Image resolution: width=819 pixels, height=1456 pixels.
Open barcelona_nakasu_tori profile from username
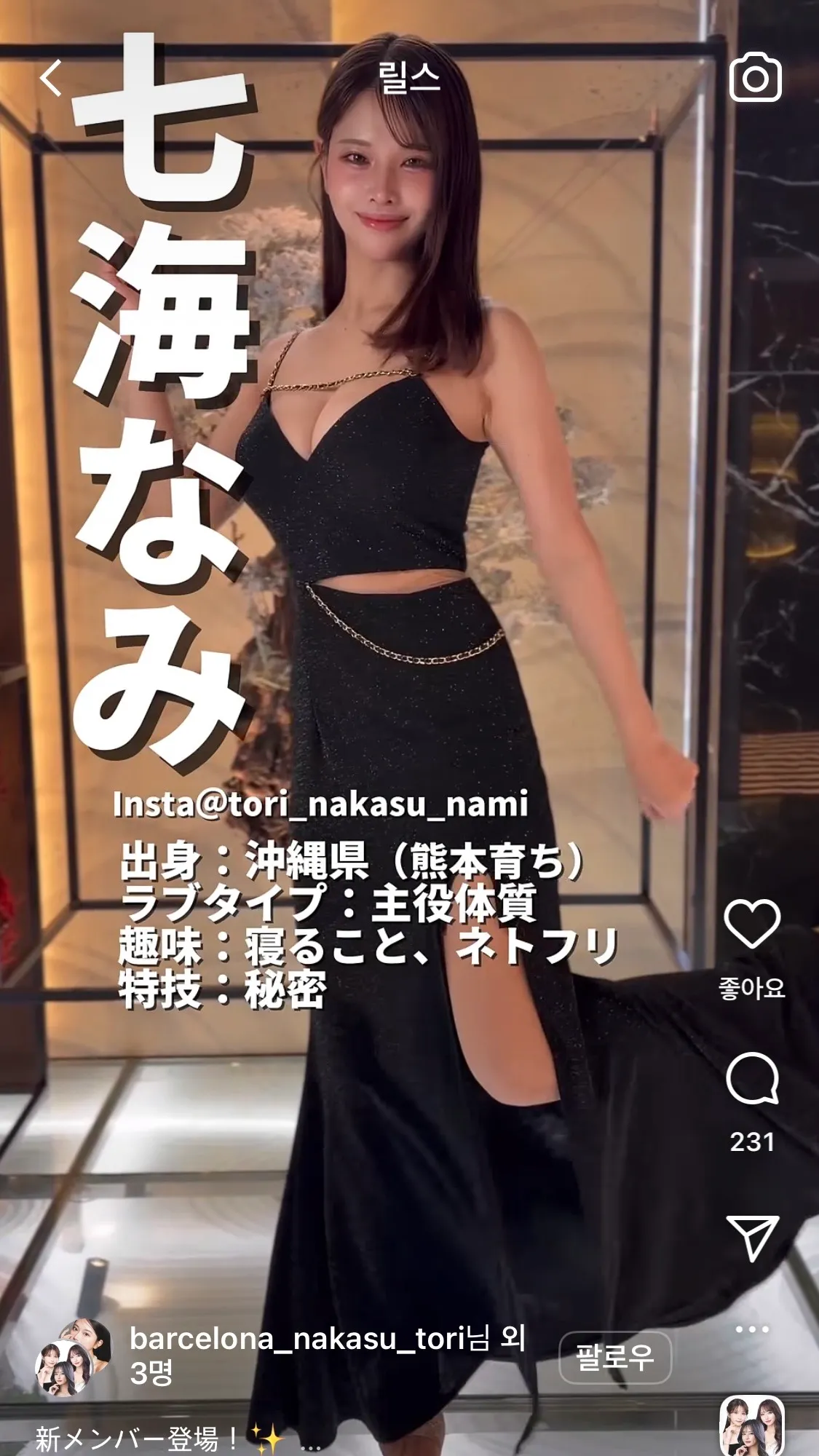[297, 1337]
